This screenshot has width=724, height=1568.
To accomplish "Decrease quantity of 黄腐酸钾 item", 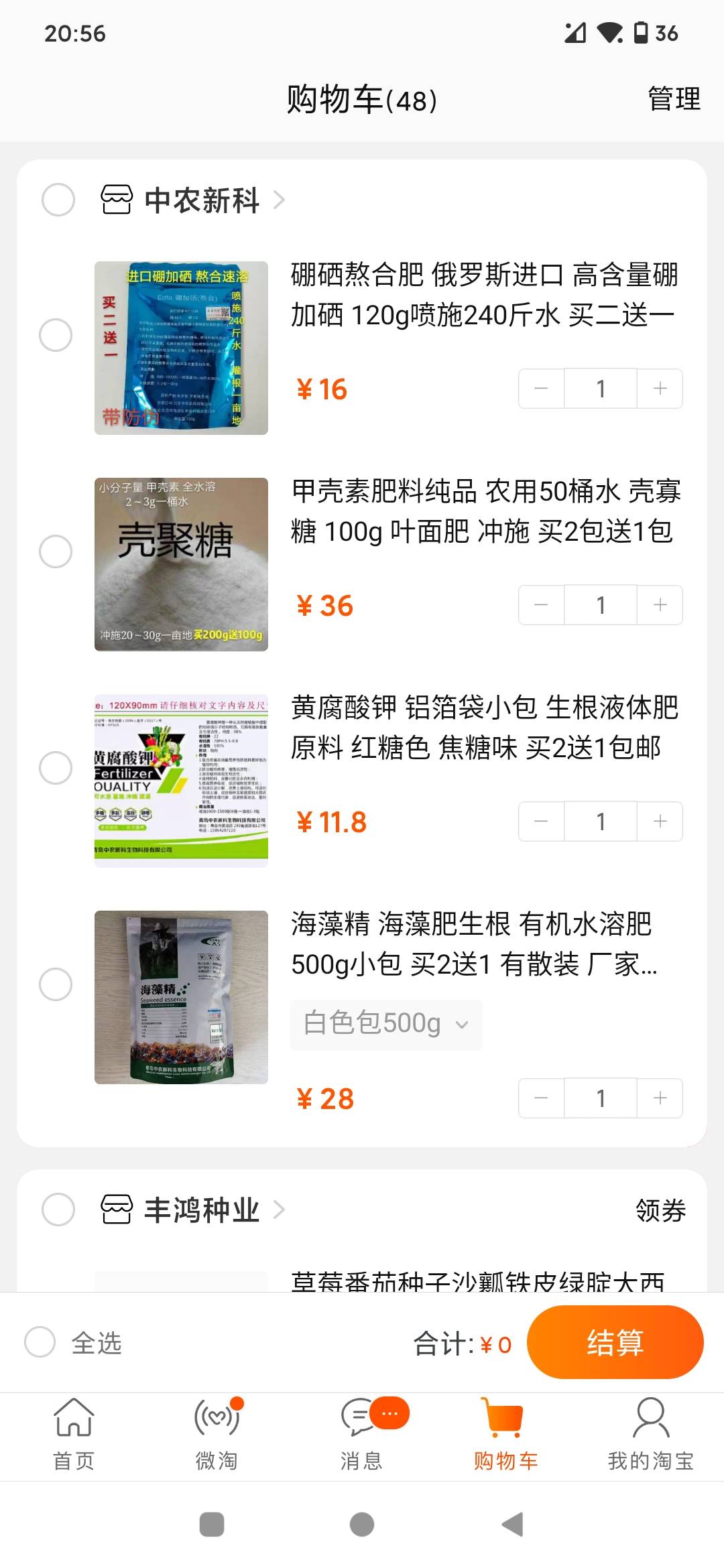I will pyautogui.click(x=541, y=822).
